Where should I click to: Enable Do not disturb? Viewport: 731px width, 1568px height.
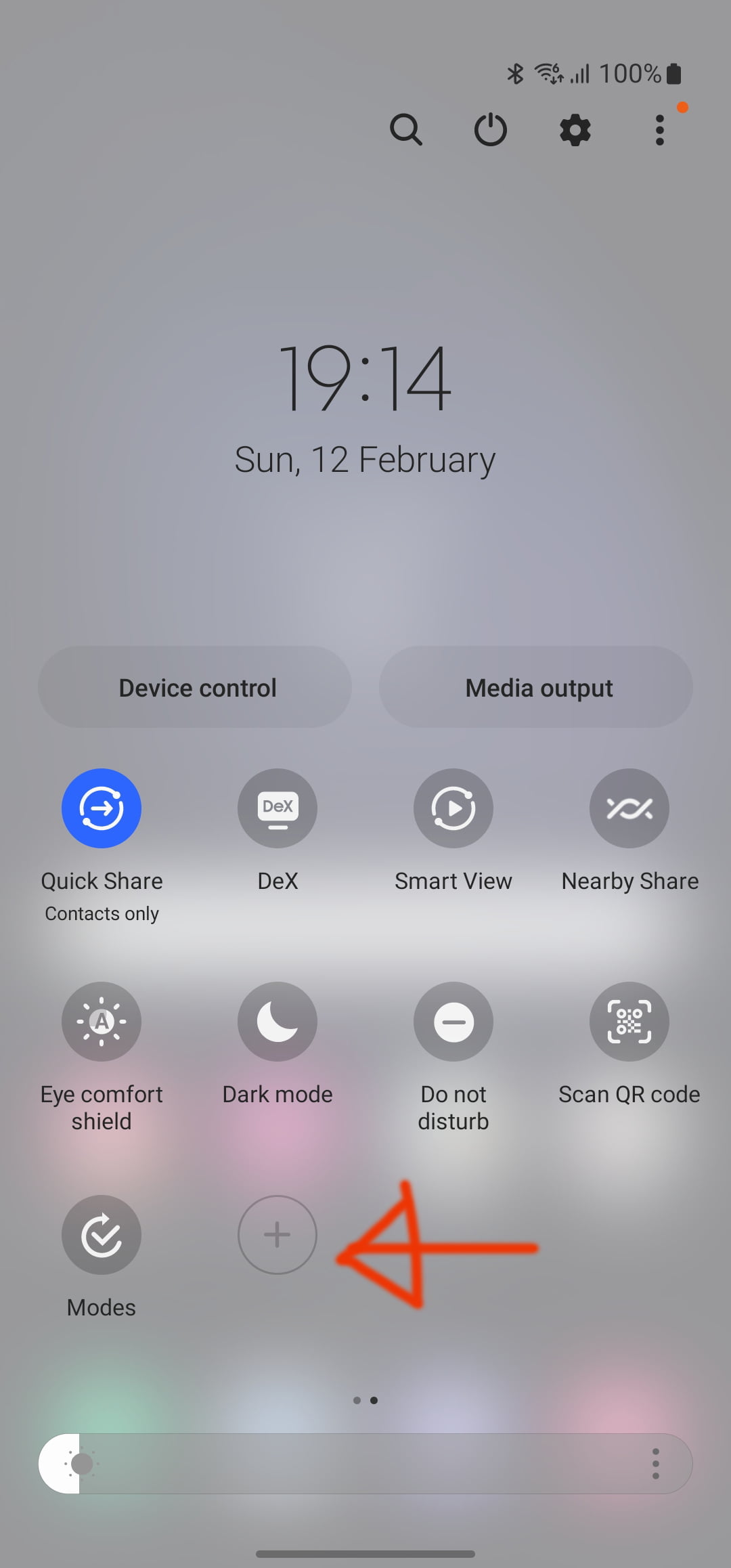point(453,1022)
